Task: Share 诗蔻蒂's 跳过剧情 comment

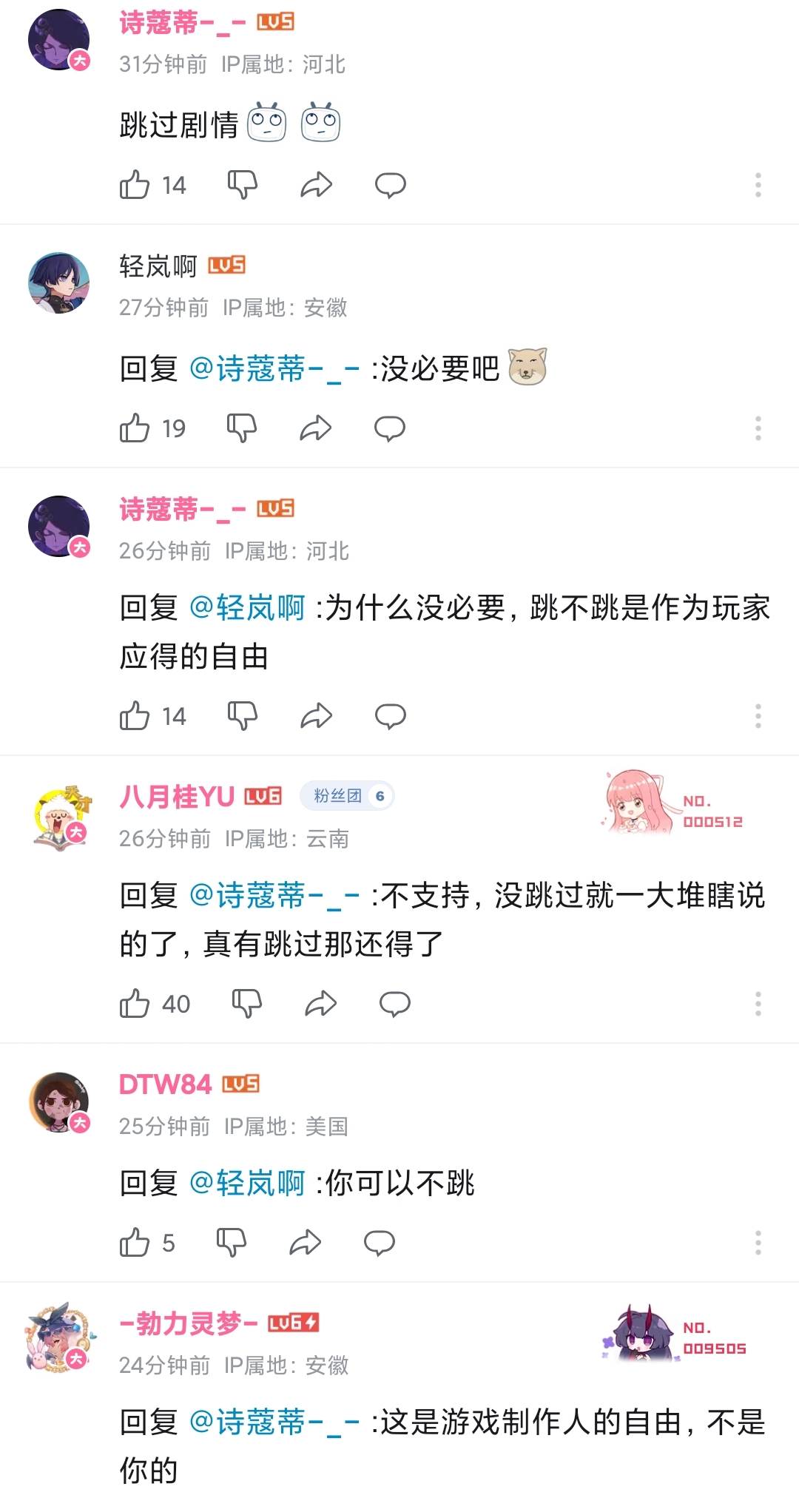Action: pyautogui.click(x=316, y=185)
